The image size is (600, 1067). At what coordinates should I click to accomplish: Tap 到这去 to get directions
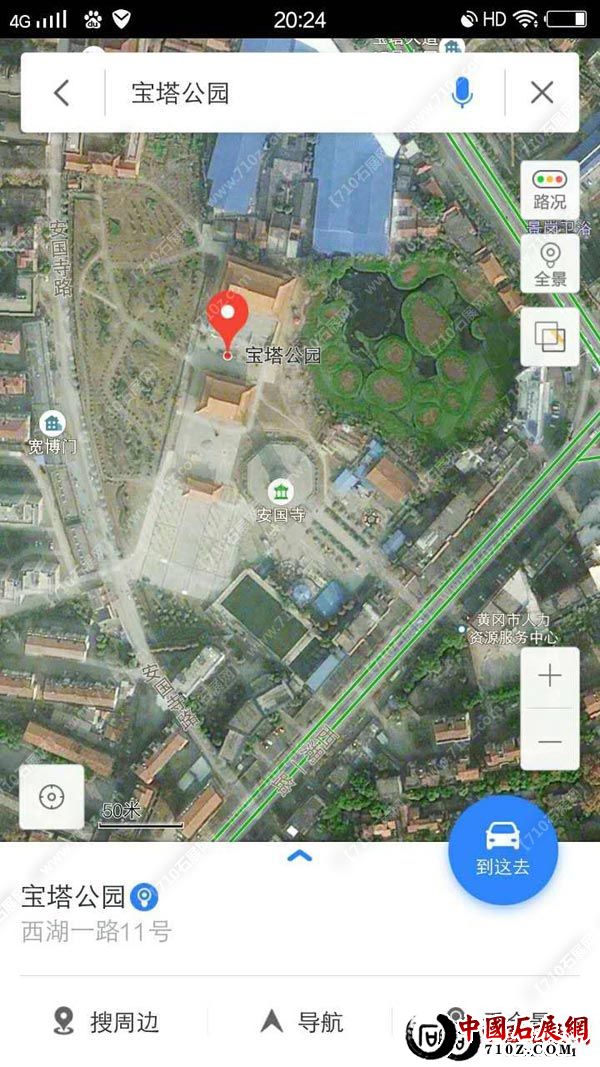(x=502, y=849)
